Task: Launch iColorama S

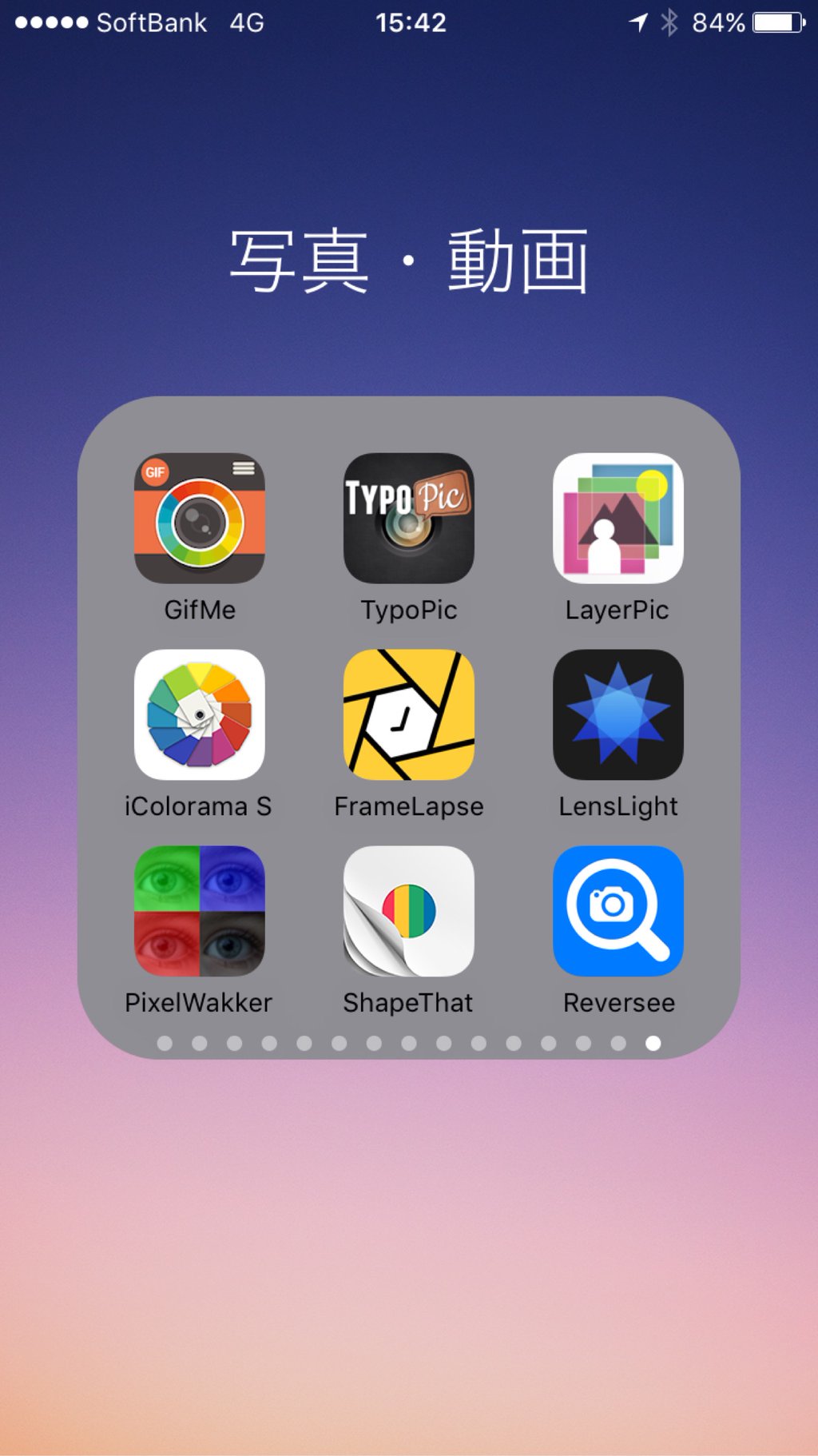Action: [200, 714]
